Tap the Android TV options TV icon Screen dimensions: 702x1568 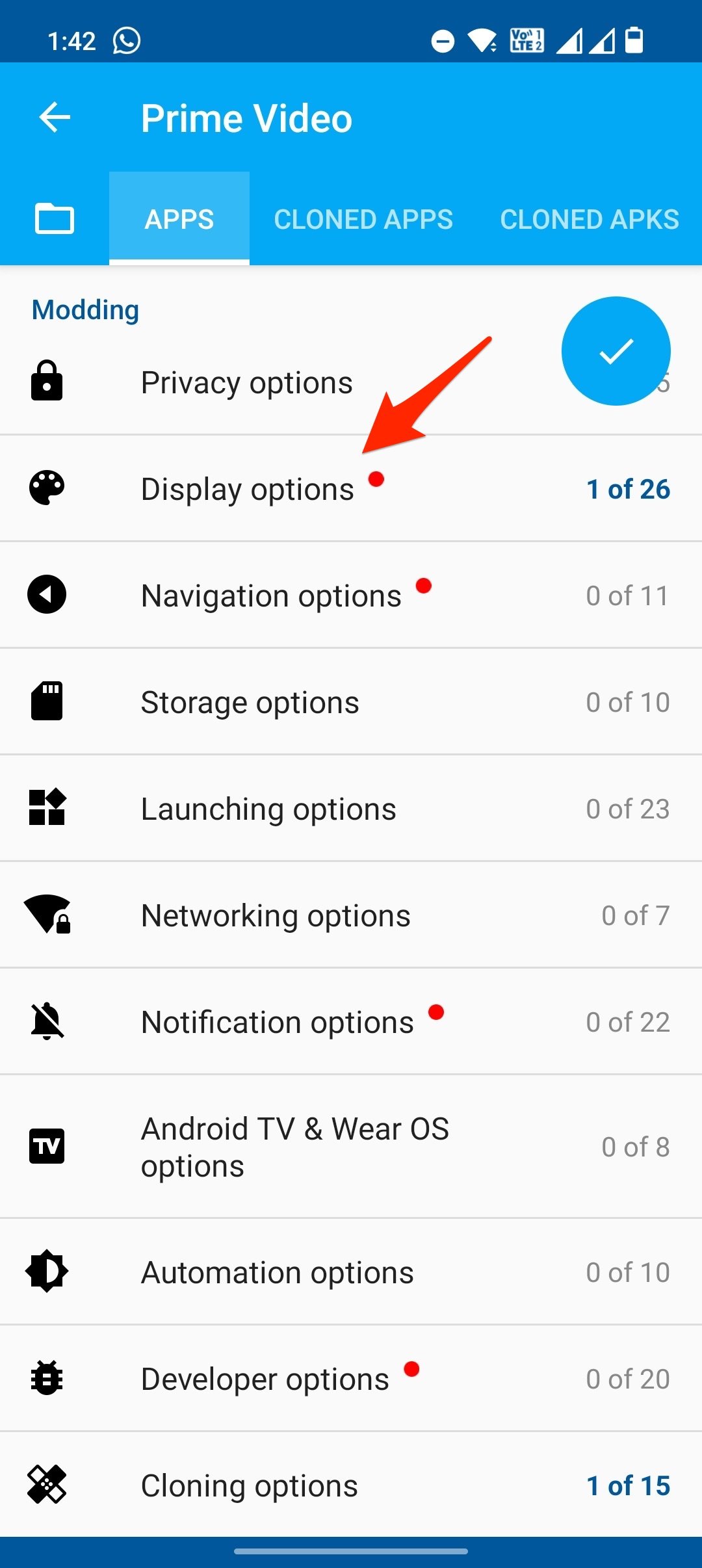pos(46,1146)
